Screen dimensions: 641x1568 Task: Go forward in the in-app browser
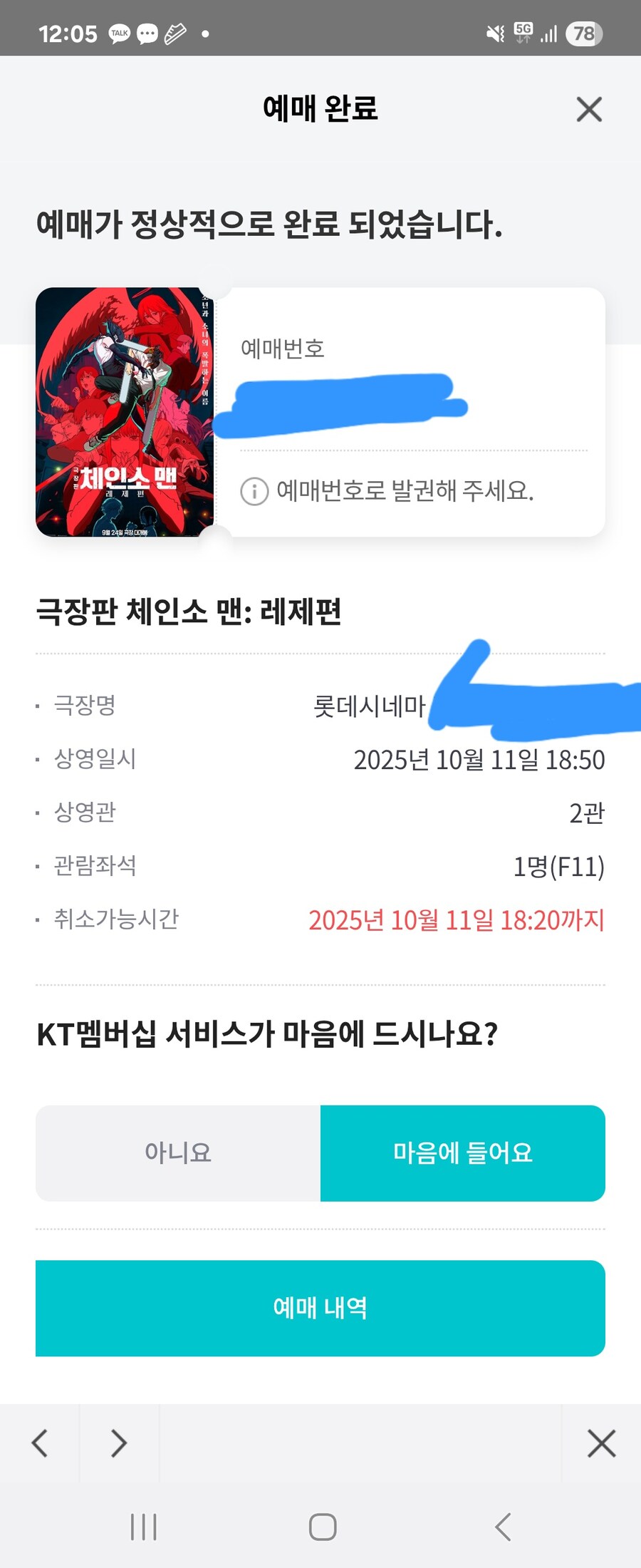[119, 1443]
